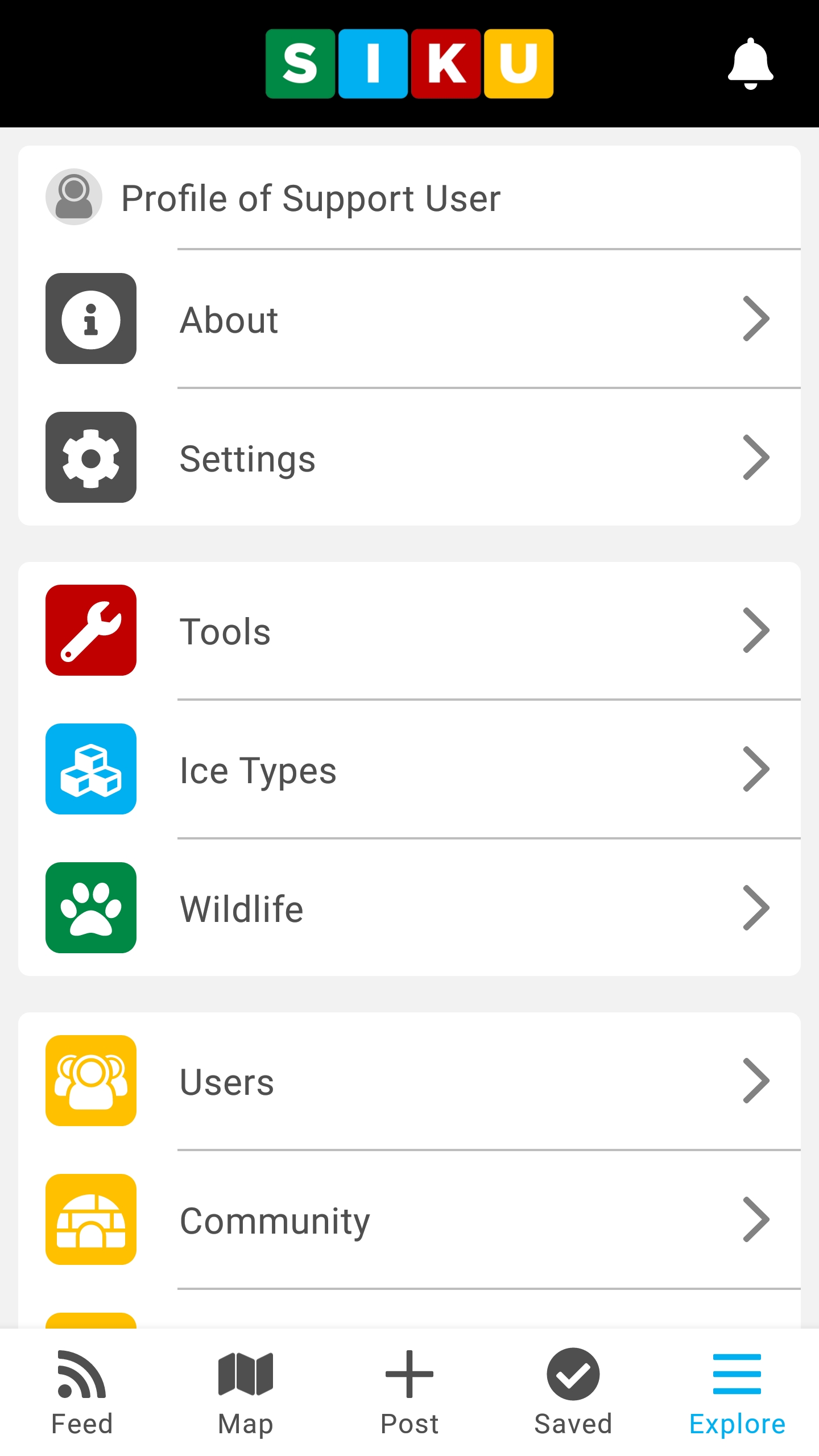Browse Ice Types
The width and height of the screenshot is (819, 1456).
pos(409,770)
